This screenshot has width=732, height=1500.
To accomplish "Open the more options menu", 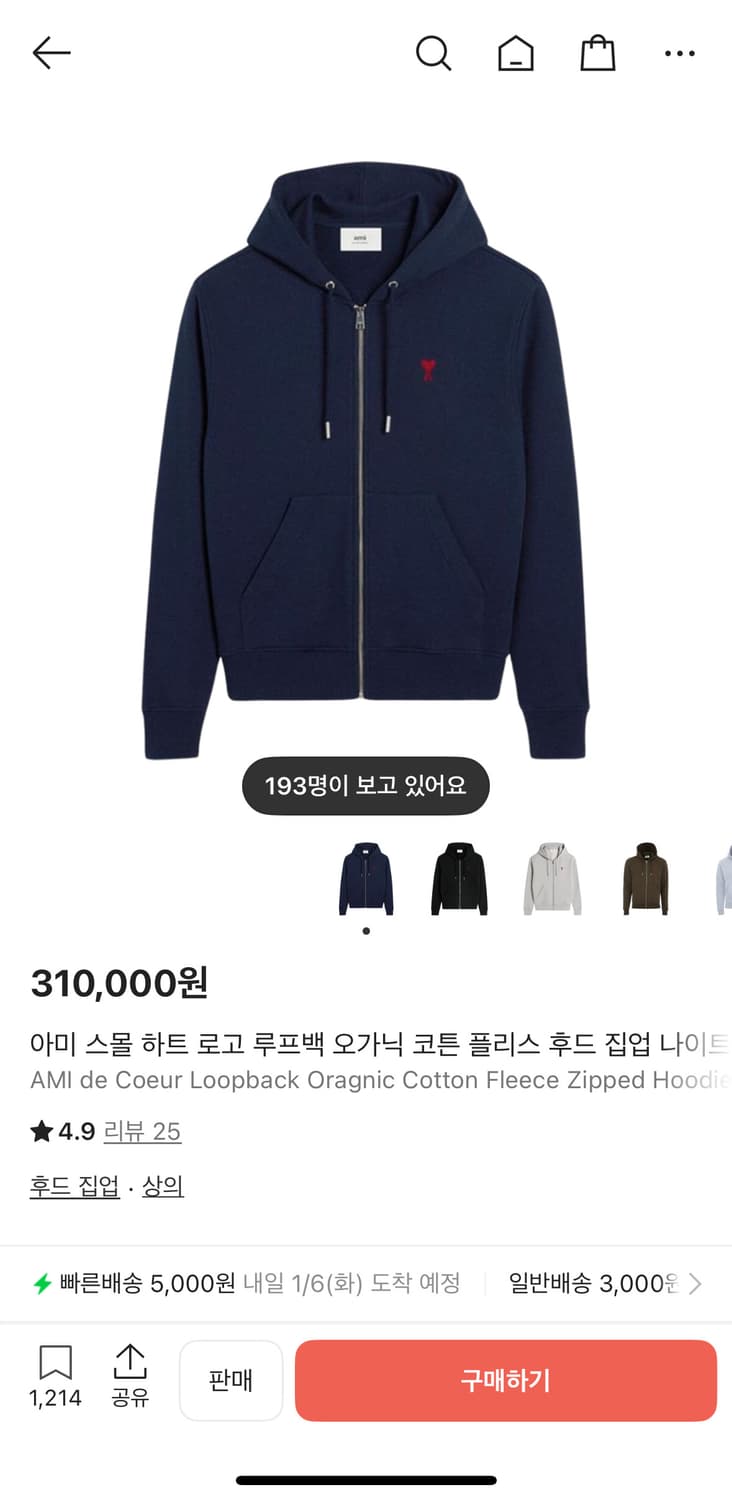I will click(x=679, y=53).
